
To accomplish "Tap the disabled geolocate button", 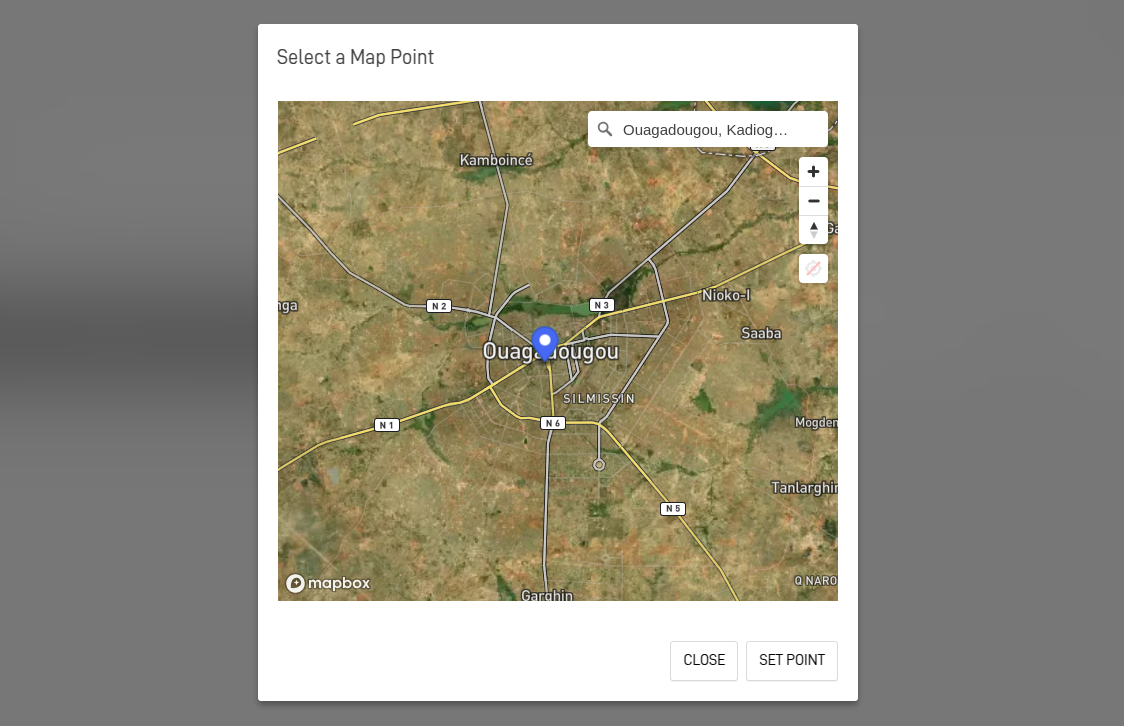I will (813, 269).
